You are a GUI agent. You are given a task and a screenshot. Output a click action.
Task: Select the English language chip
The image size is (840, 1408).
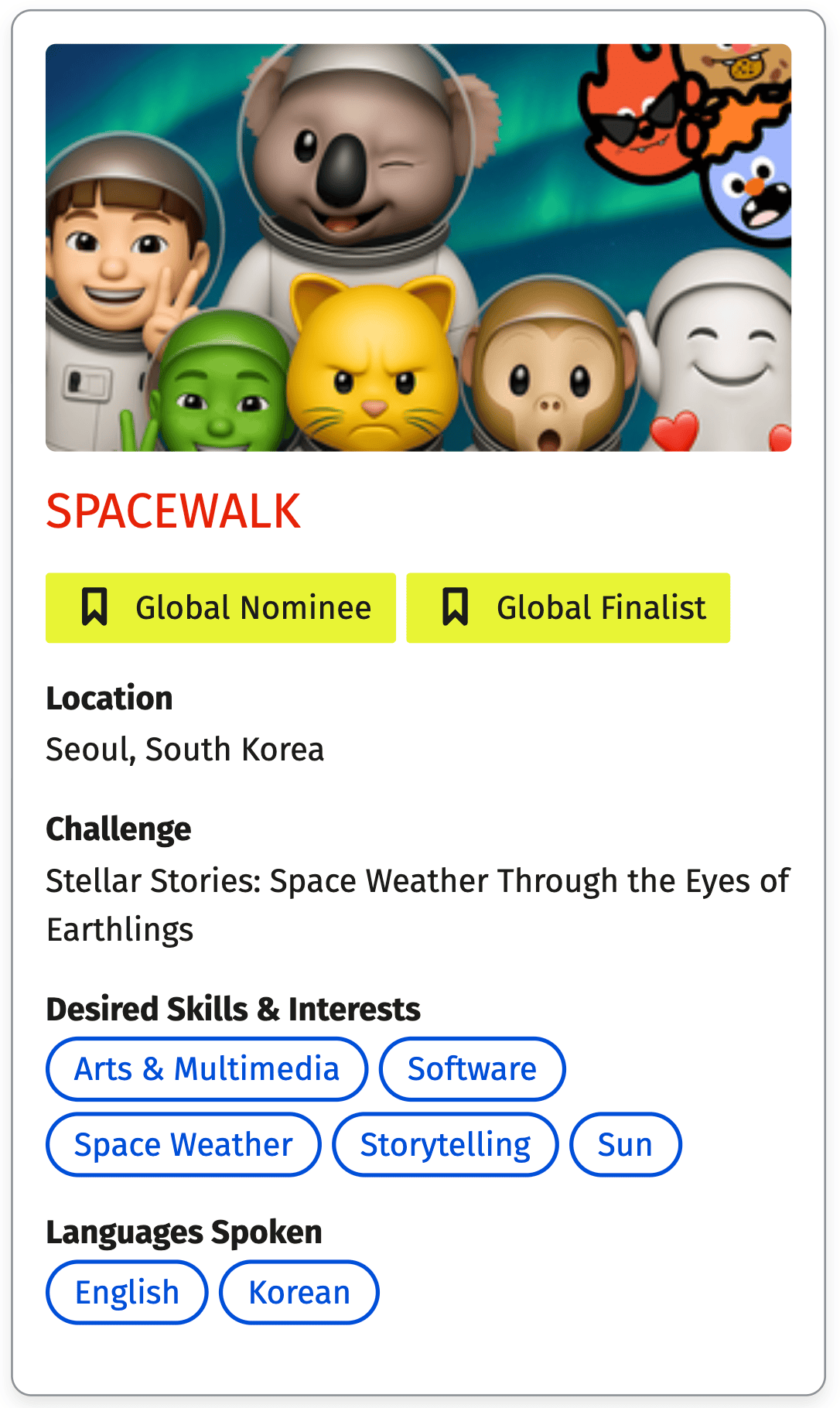click(127, 1293)
